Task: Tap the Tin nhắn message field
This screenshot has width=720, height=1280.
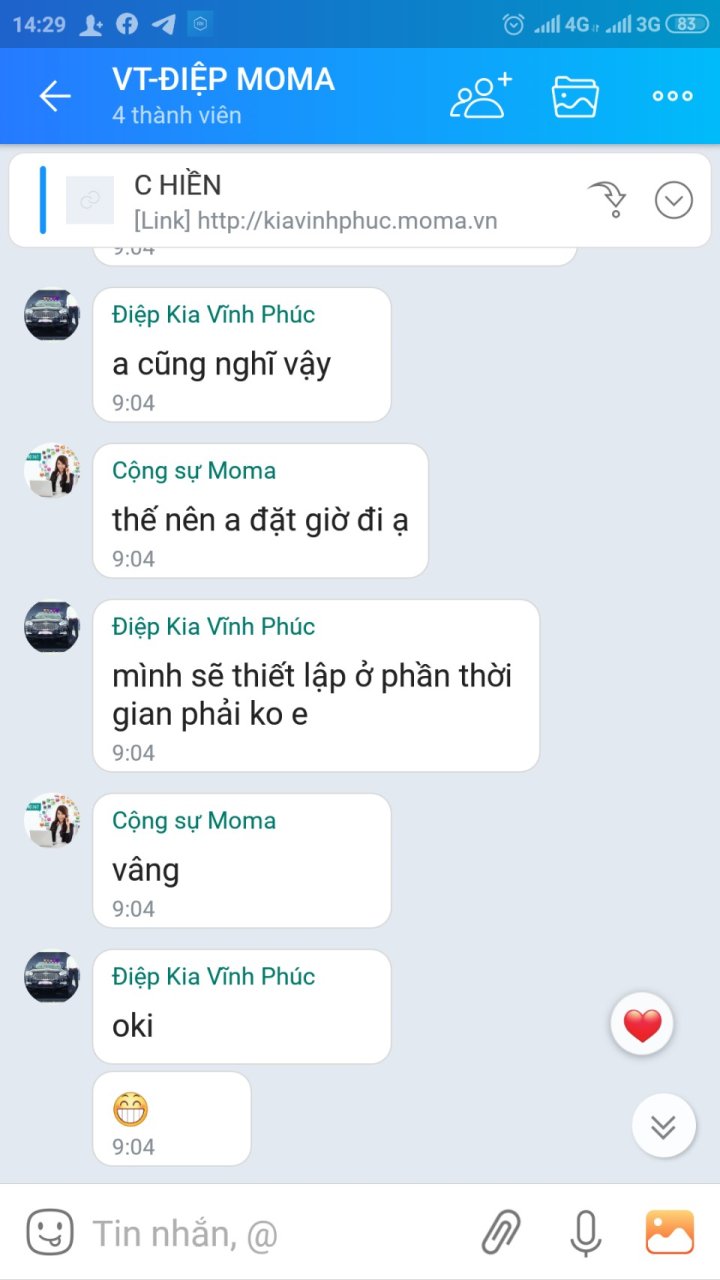Action: point(270,1234)
